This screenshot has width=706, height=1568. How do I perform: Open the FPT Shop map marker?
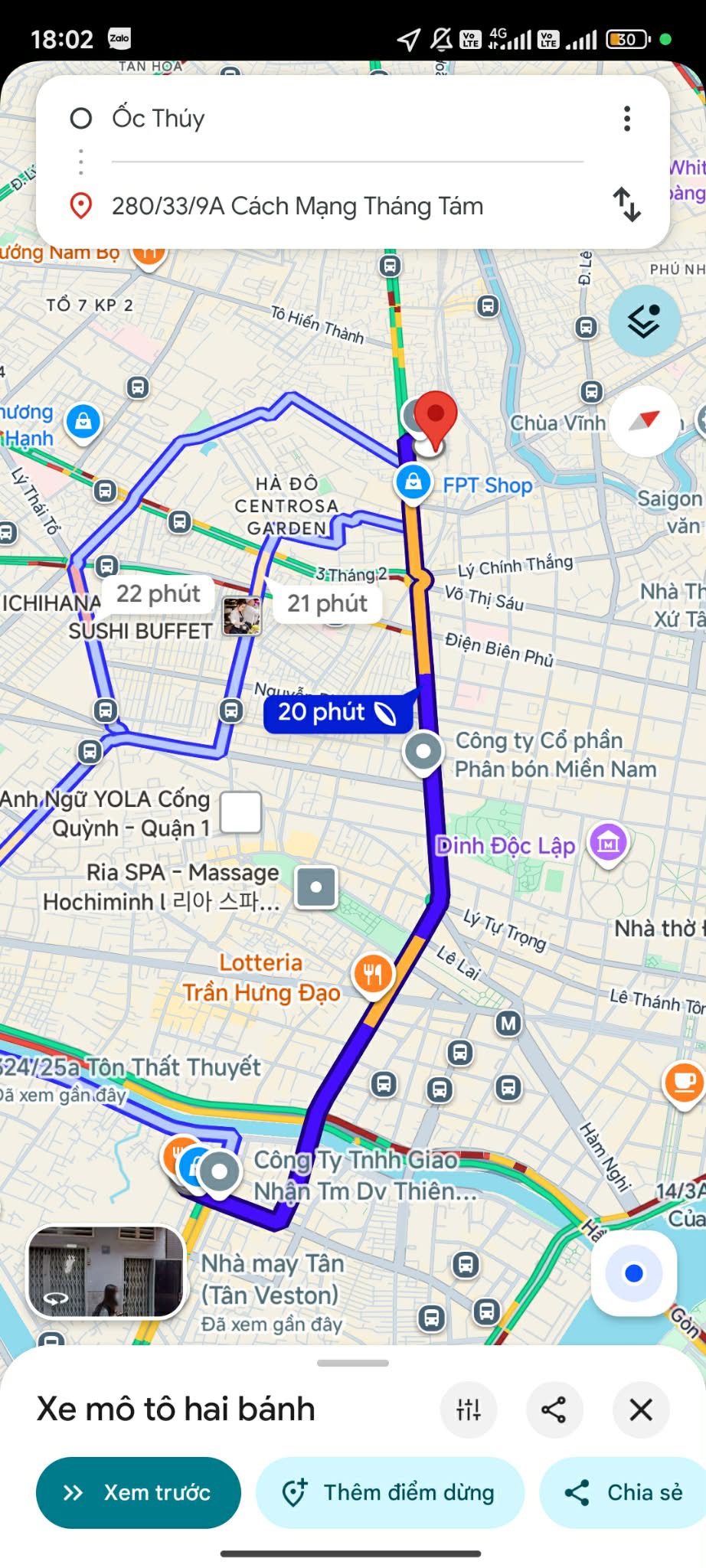tap(413, 482)
